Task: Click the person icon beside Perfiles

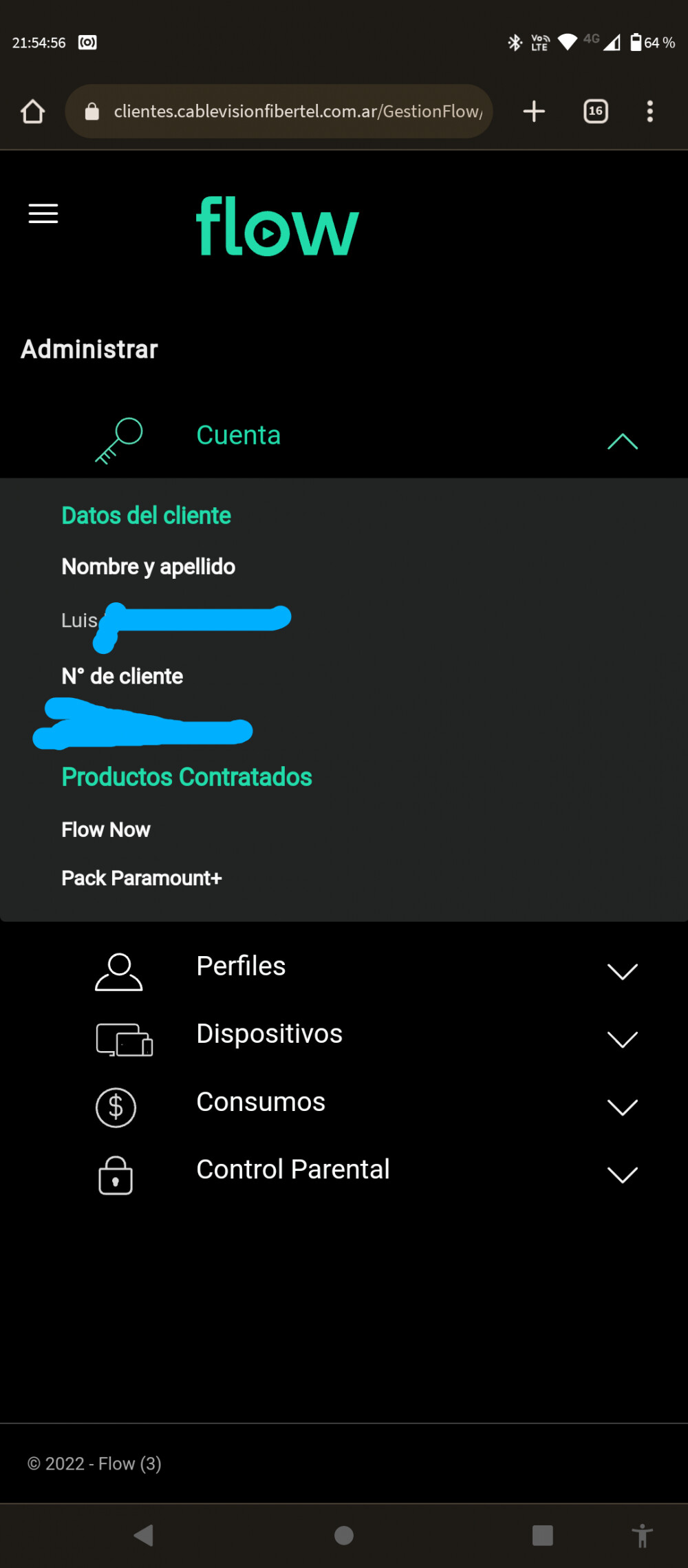Action: 118,972
